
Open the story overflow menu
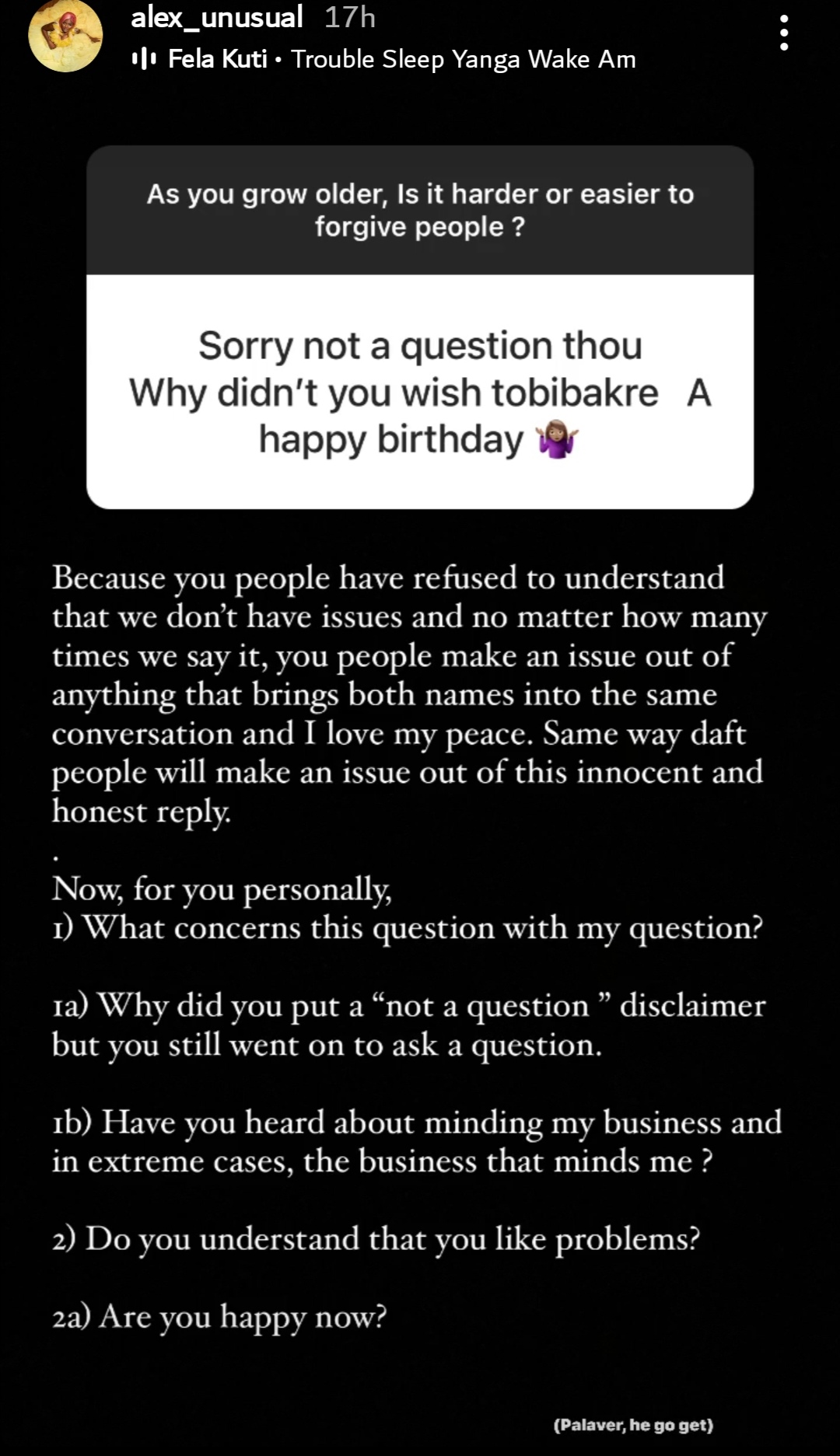point(783,34)
